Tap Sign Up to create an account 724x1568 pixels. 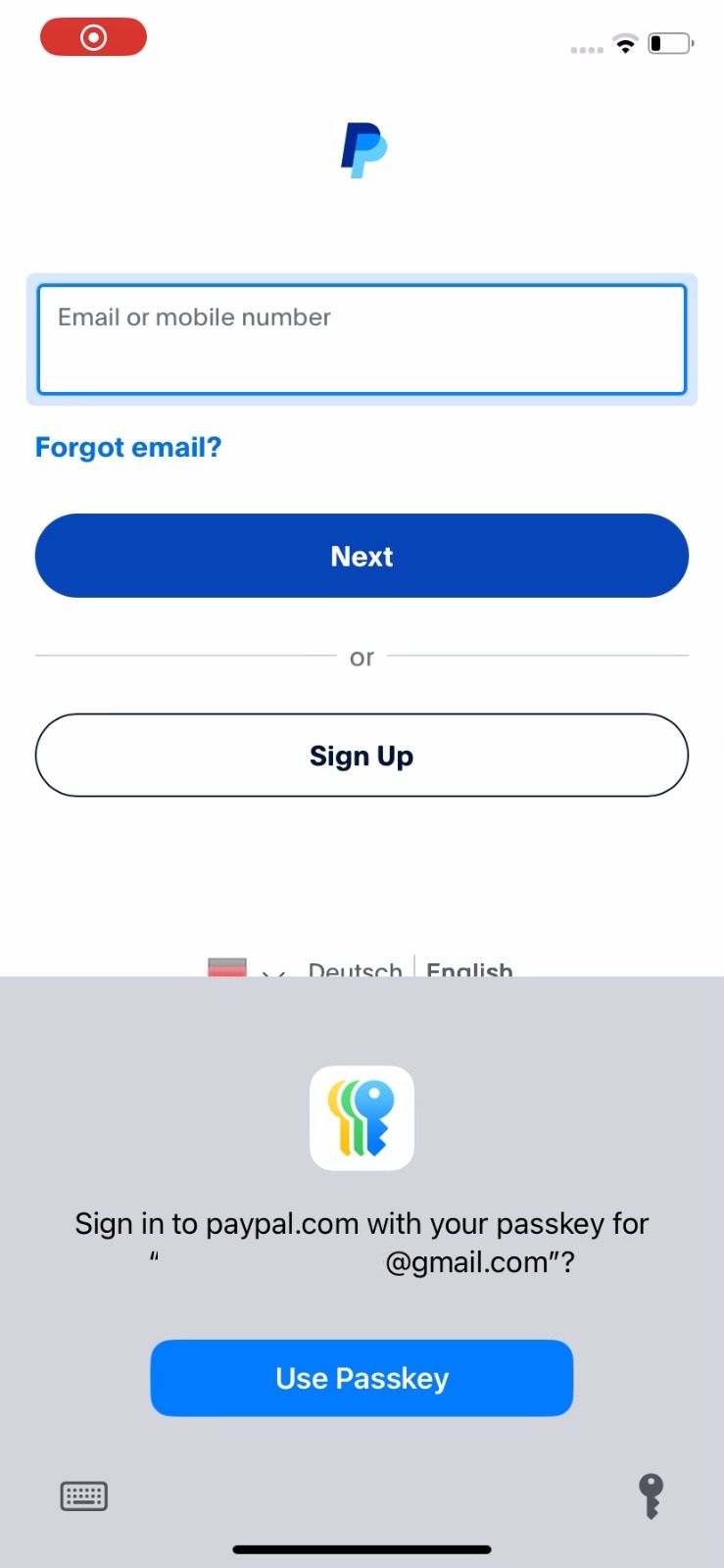pyautogui.click(x=362, y=756)
